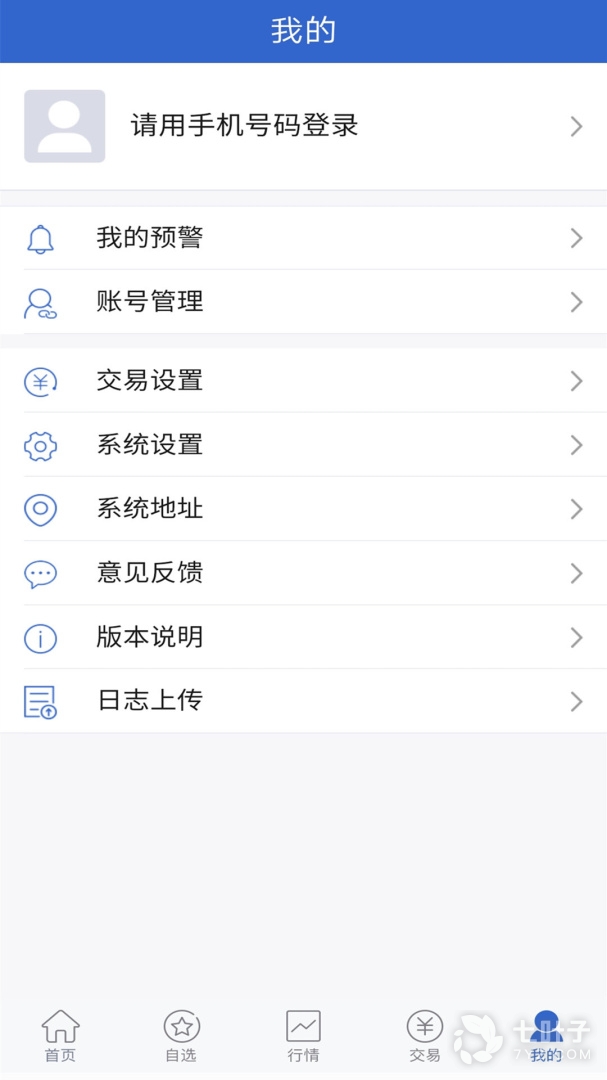This screenshot has width=607, height=1080.
Task: Open 意见反馈 feedback page
Action: tap(303, 573)
